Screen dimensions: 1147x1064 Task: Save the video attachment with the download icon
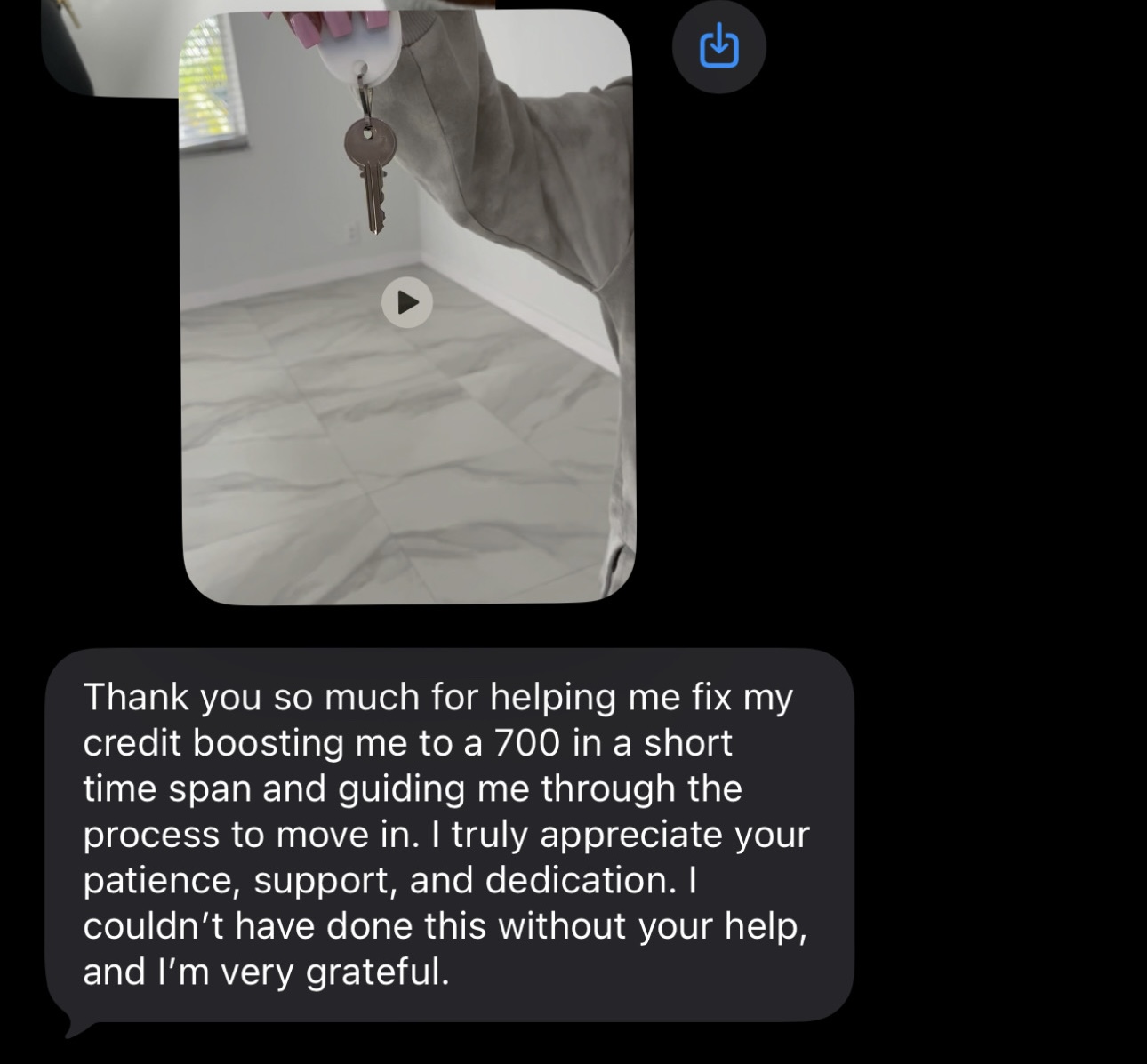coord(718,46)
